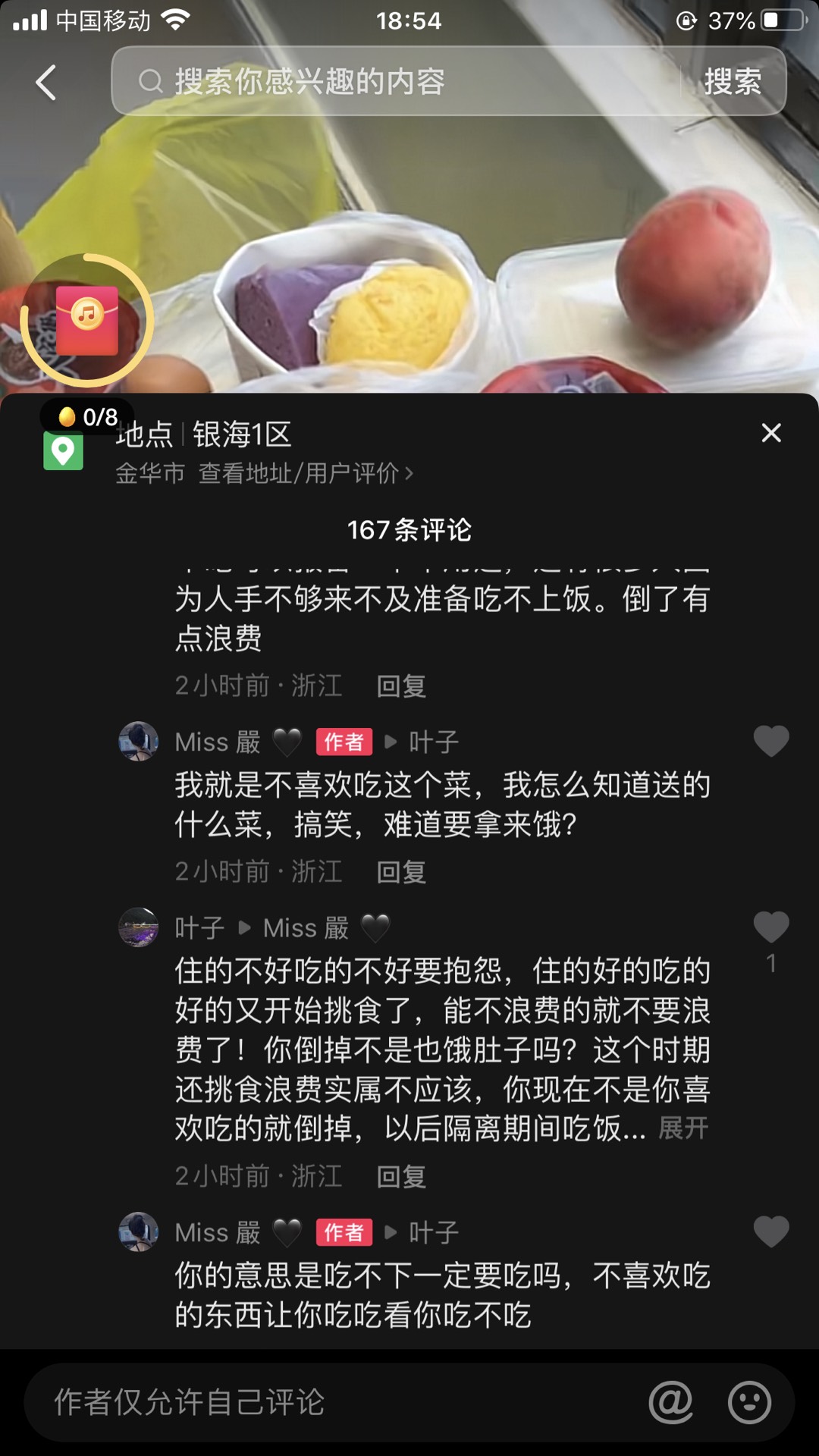The width and height of the screenshot is (819, 1456).
Task: Open the emoji picker
Action: tap(749, 1402)
